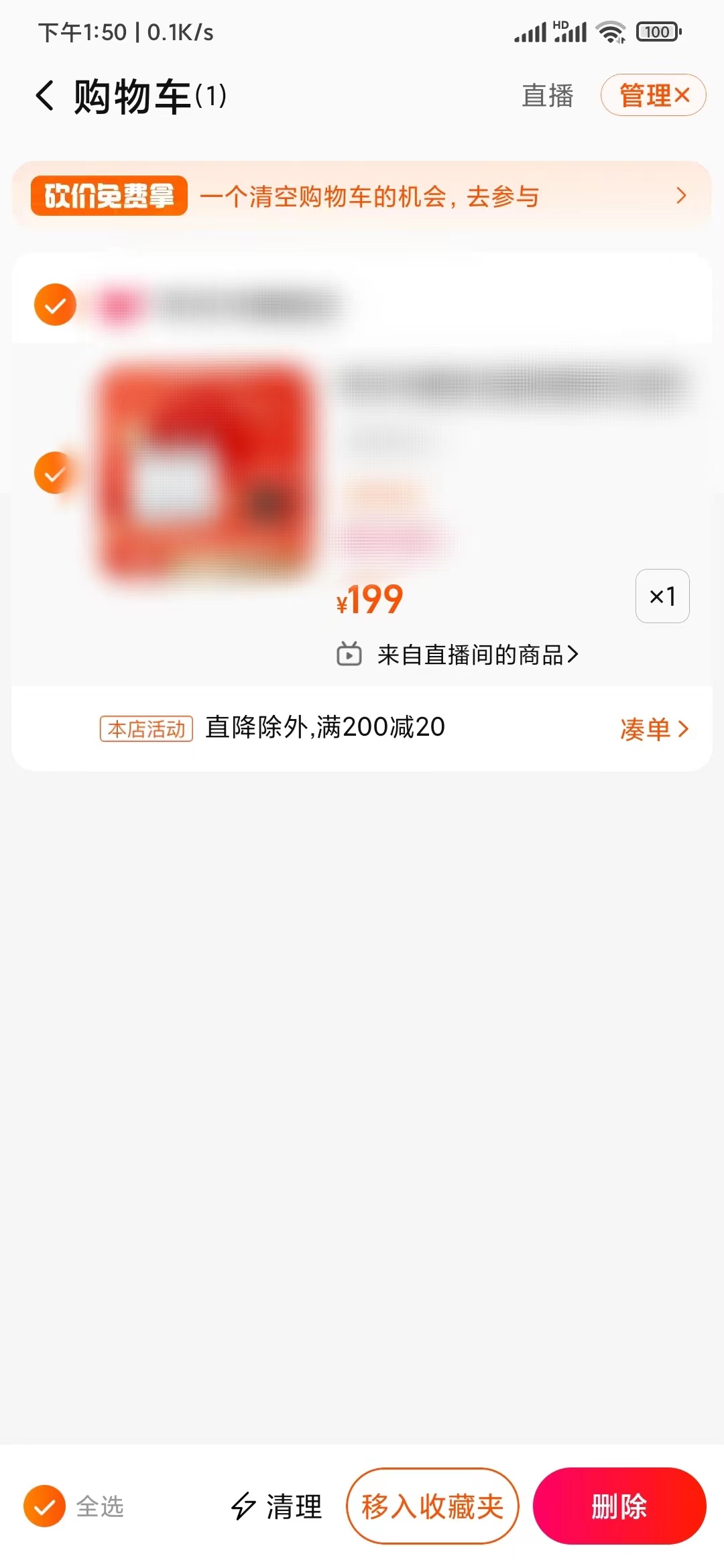Screen dimensions: 724x1568
Task: Expand the 砍价免费拿 banner via its chevron
Action: click(x=682, y=196)
